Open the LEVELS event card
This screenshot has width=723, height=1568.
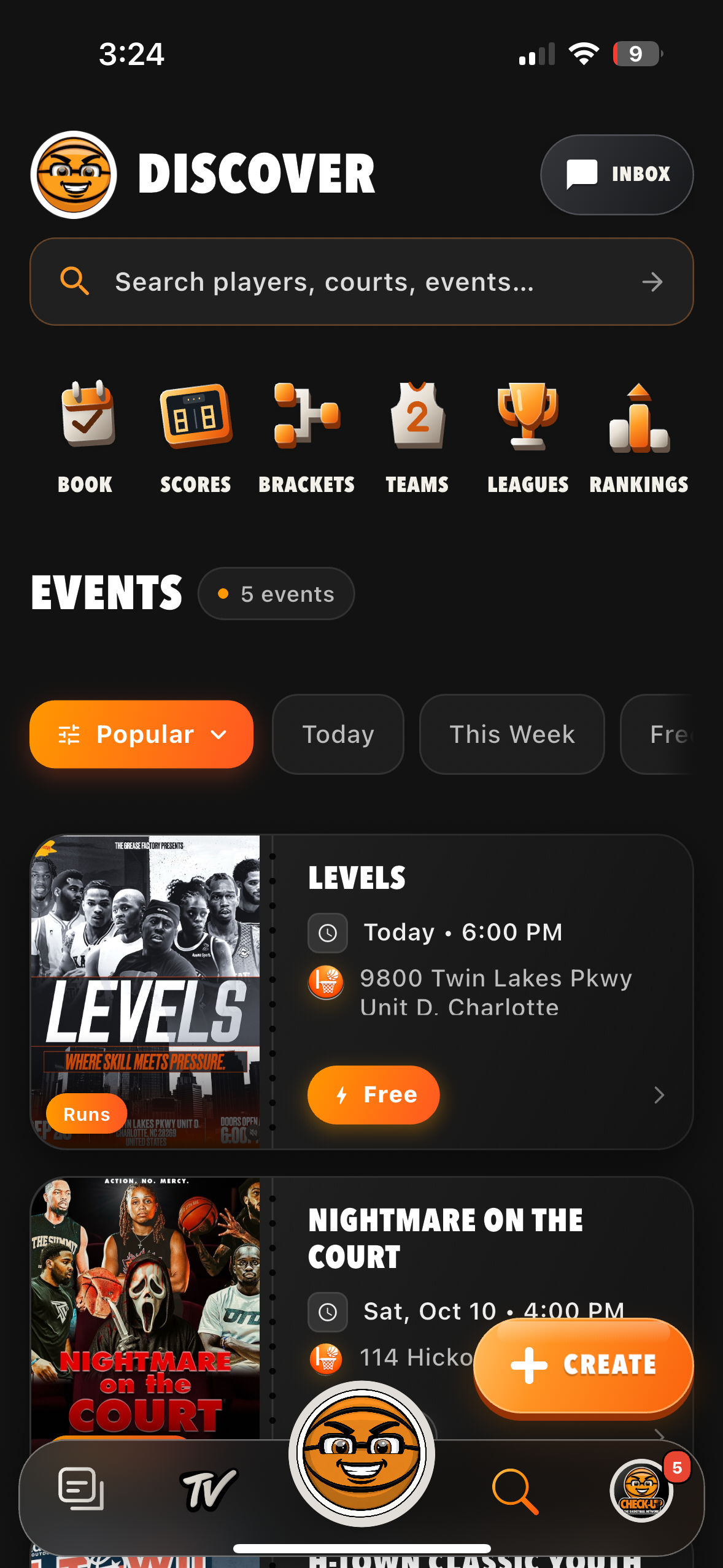click(x=361, y=991)
